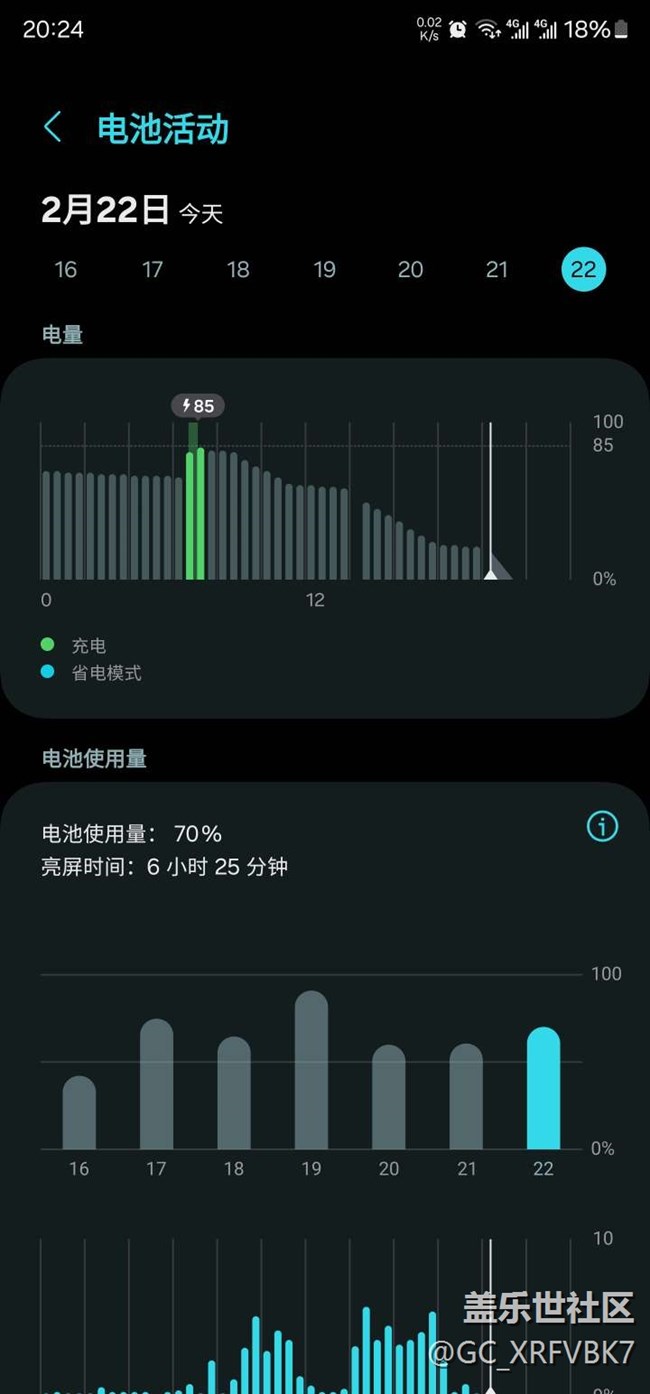Select date 17 in the date row
Image resolution: width=650 pixels, height=1394 pixels.
click(x=152, y=269)
